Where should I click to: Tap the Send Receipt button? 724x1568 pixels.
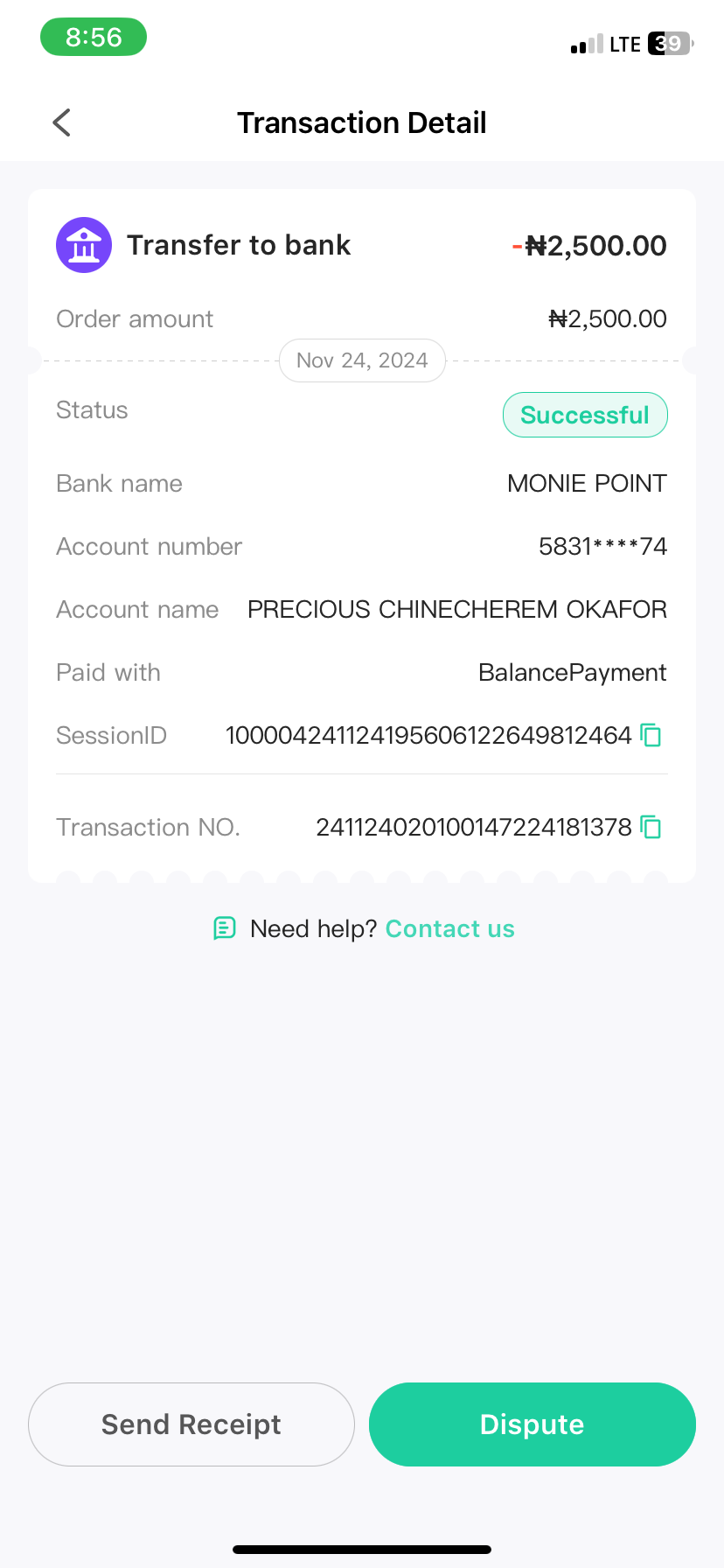point(191,1424)
